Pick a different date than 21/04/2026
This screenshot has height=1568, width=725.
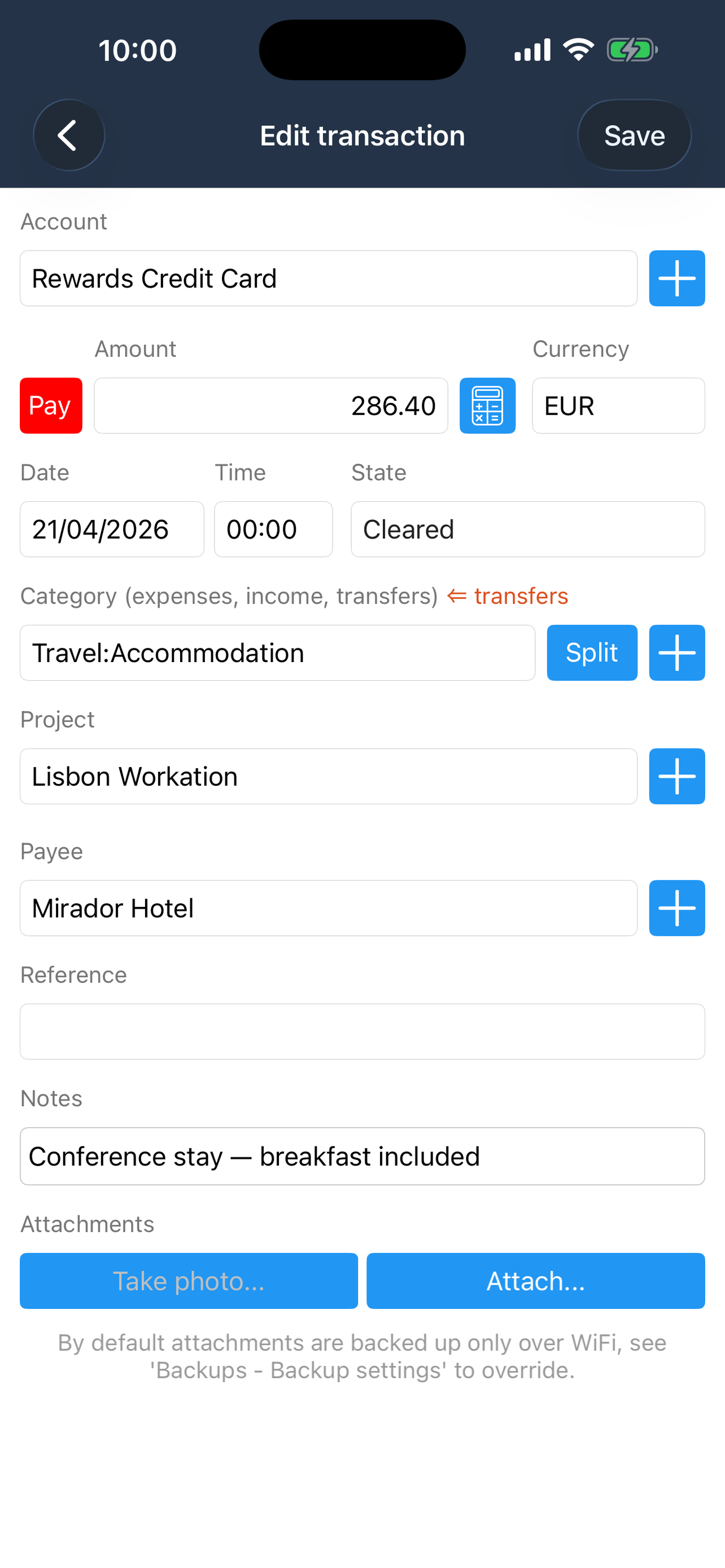(112, 529)
